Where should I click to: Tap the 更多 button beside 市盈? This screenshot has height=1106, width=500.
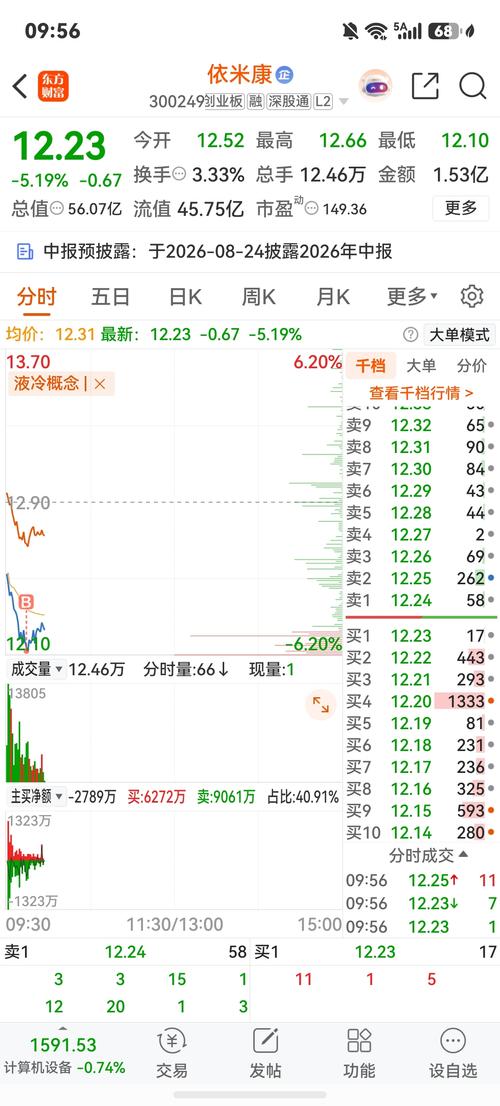click(461, 208)
